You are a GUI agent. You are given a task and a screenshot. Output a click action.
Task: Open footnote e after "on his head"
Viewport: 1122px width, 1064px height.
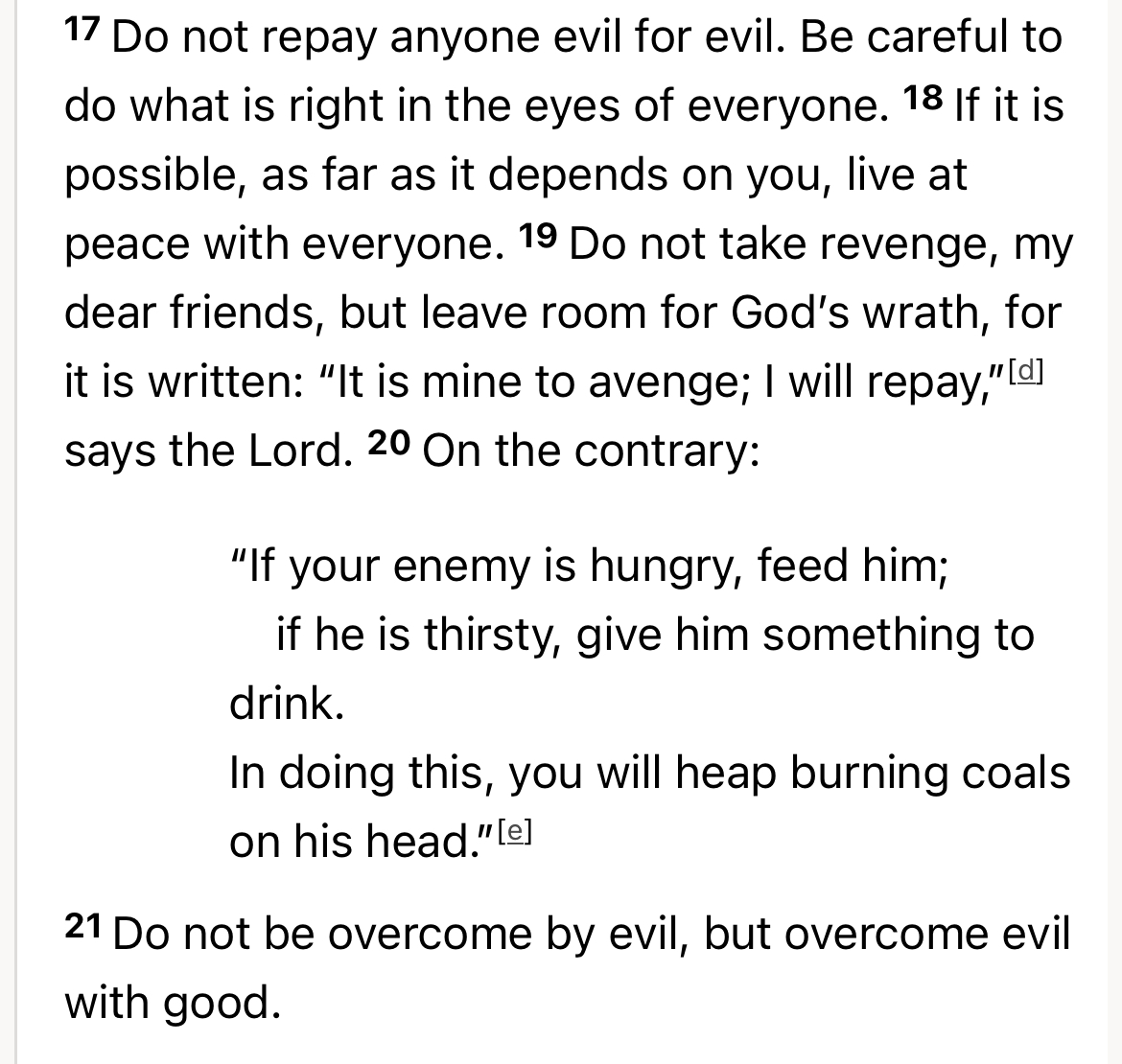pos(516,829)
